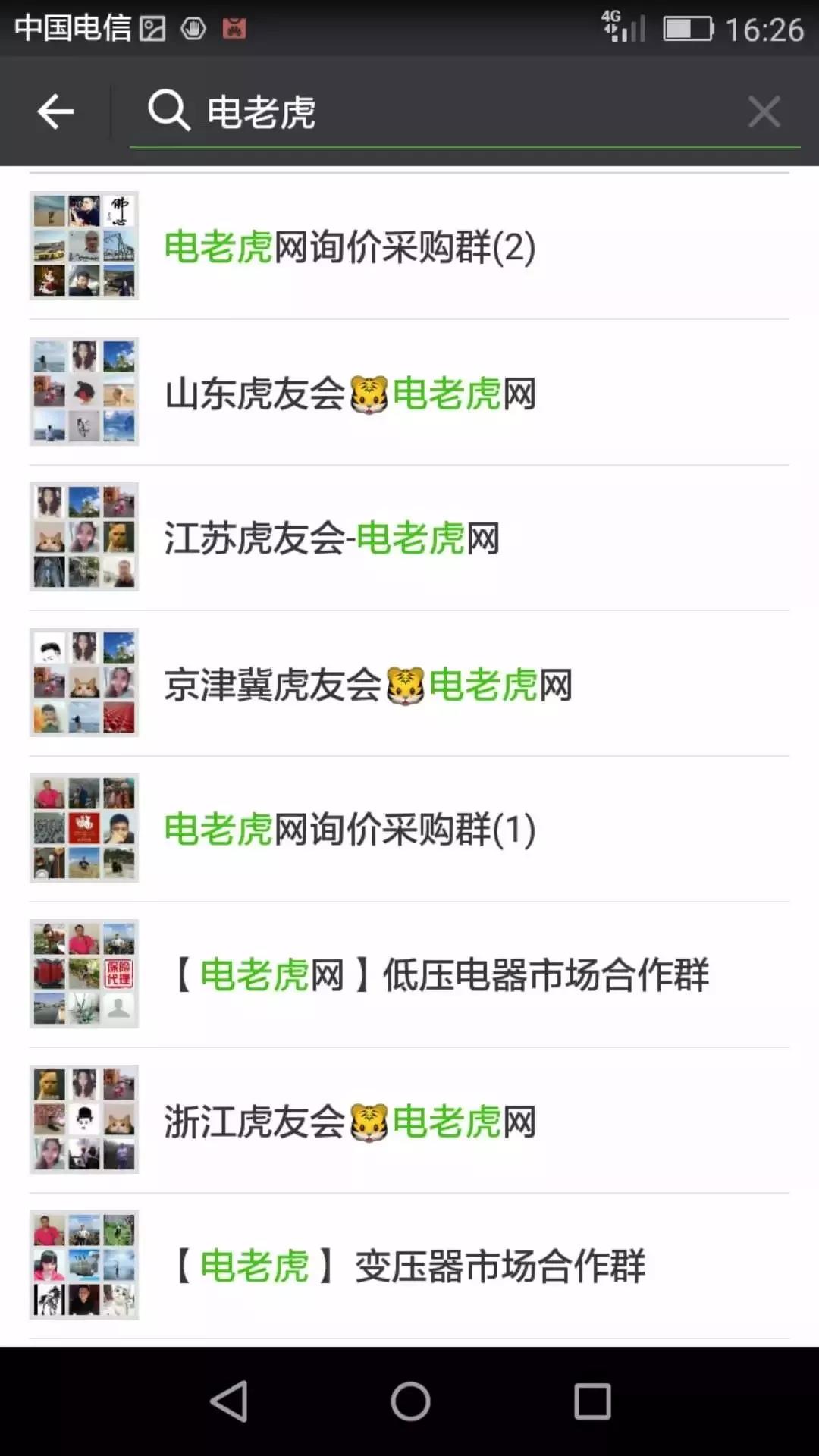Open recent apps from the navigation bar
Viewport: 819px width, 1456px height.
[x=592, y=1401]
